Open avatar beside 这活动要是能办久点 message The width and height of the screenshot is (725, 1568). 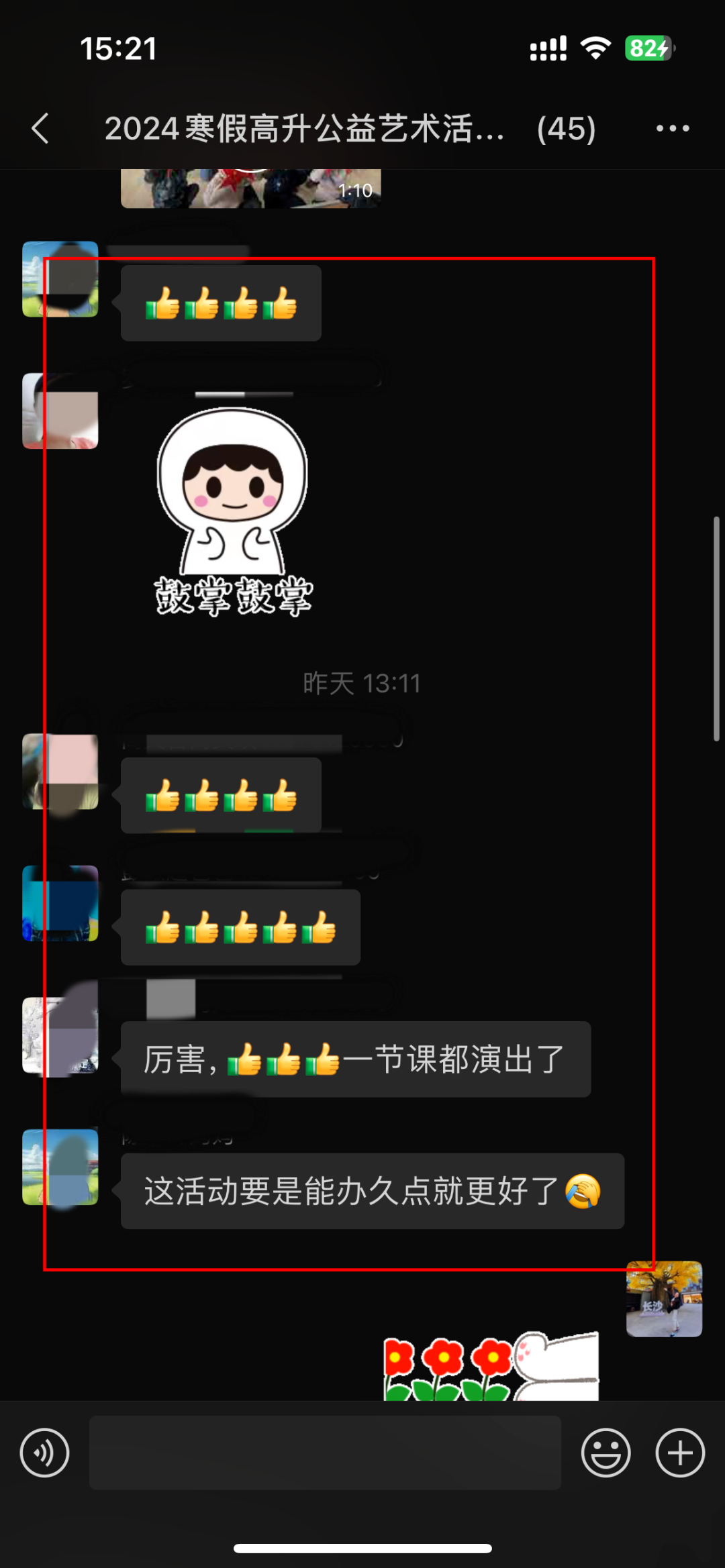(60, 1167)
